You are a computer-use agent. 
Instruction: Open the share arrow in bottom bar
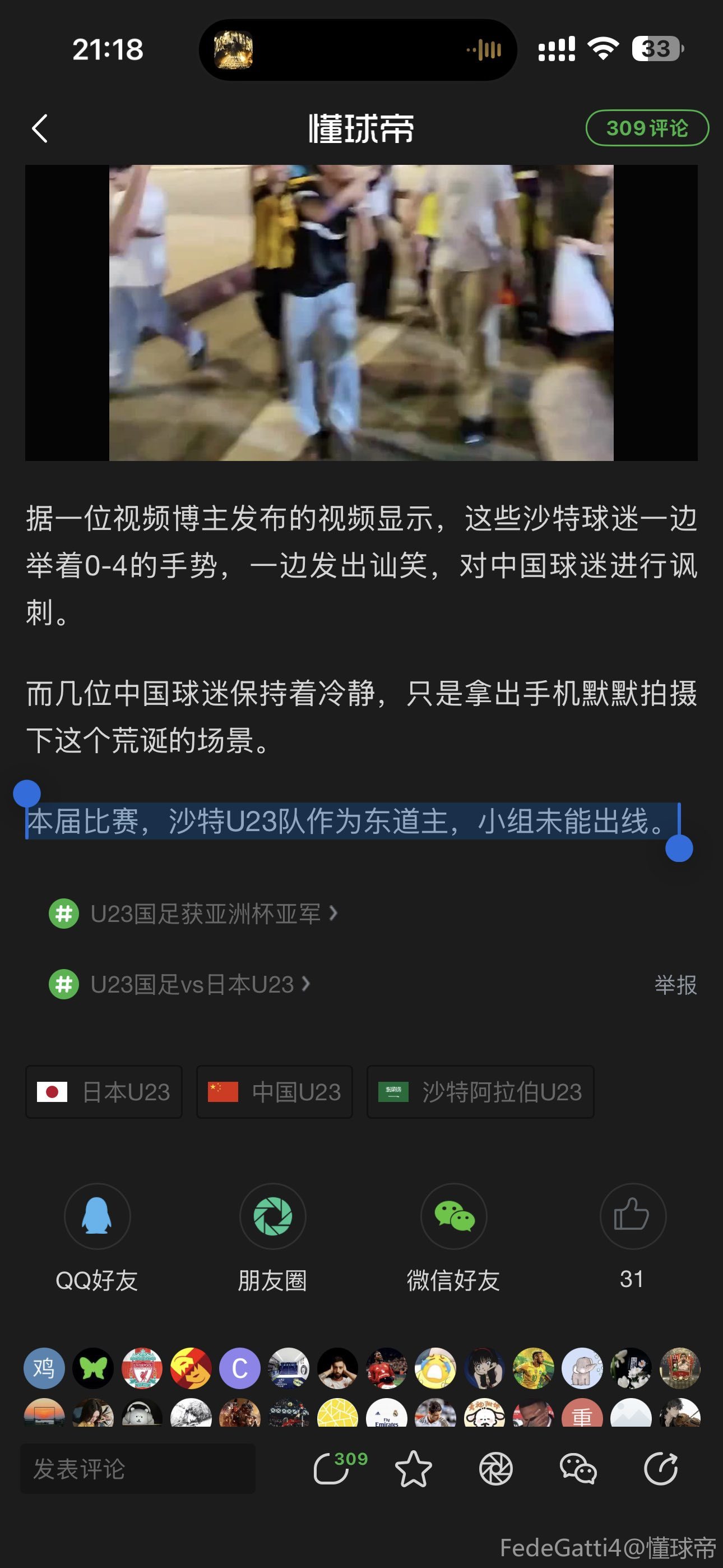click(661, 1469)
